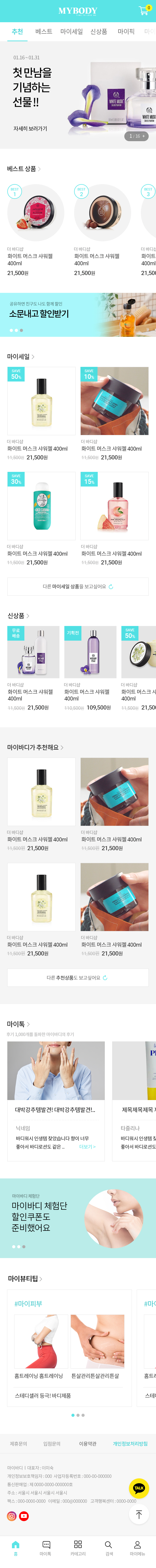Open the 자세히 보러가기 banner link
This screenshot has width=156, height=1568.
tap(30, 128)
